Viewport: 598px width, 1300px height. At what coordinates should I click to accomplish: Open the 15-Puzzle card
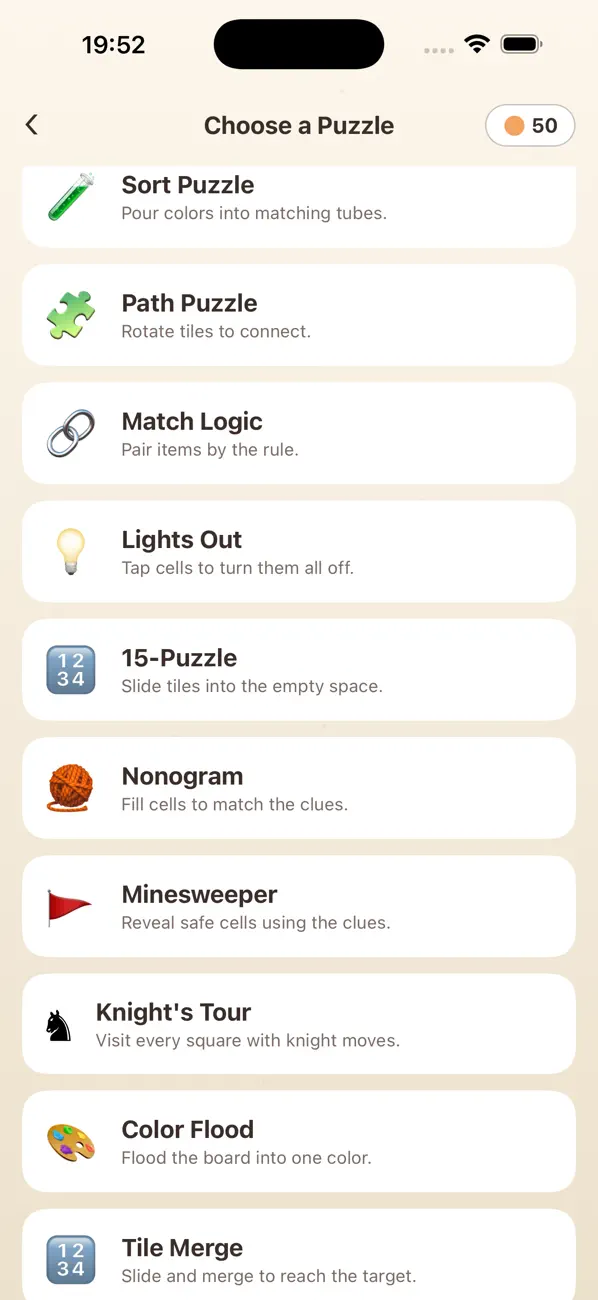[x=299, y=669]
